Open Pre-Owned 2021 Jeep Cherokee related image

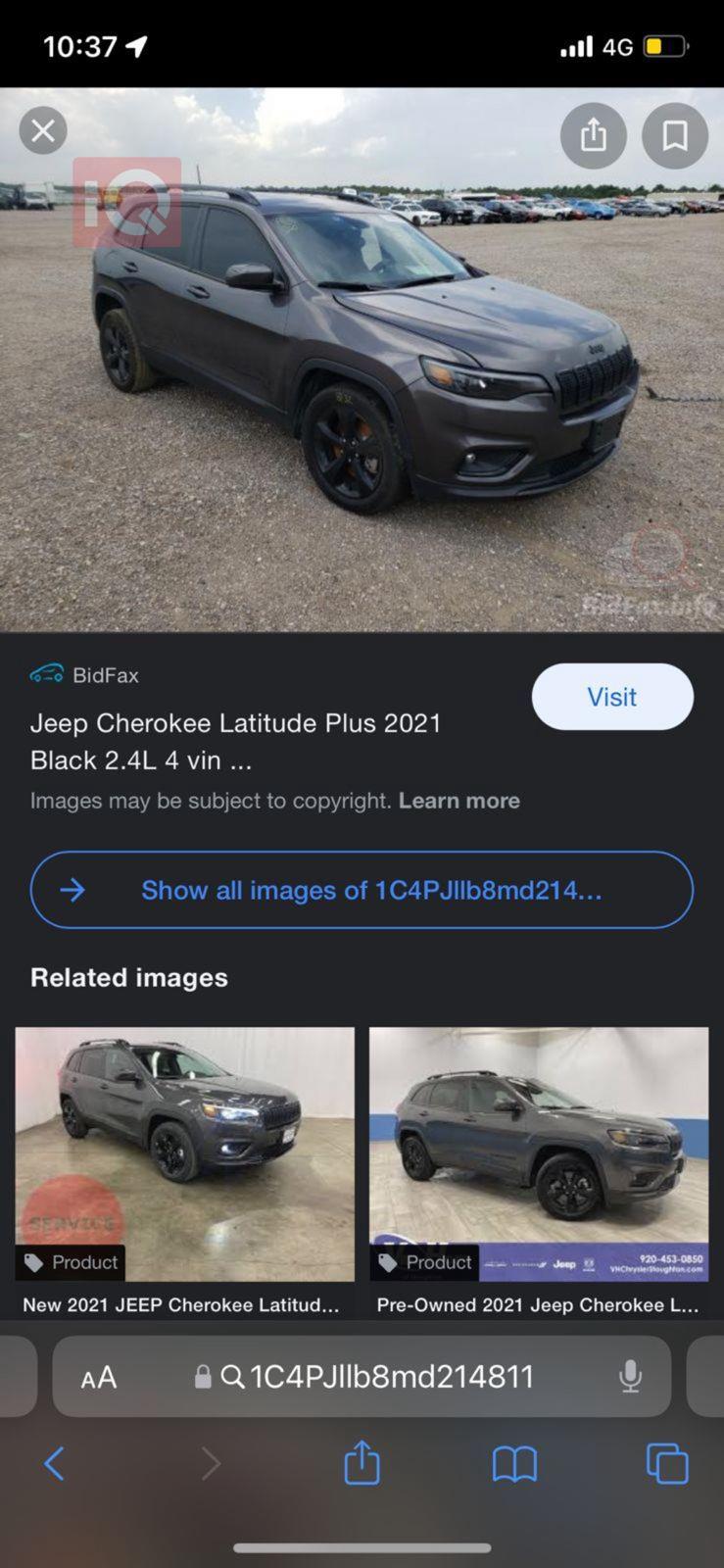point(538,1154)
